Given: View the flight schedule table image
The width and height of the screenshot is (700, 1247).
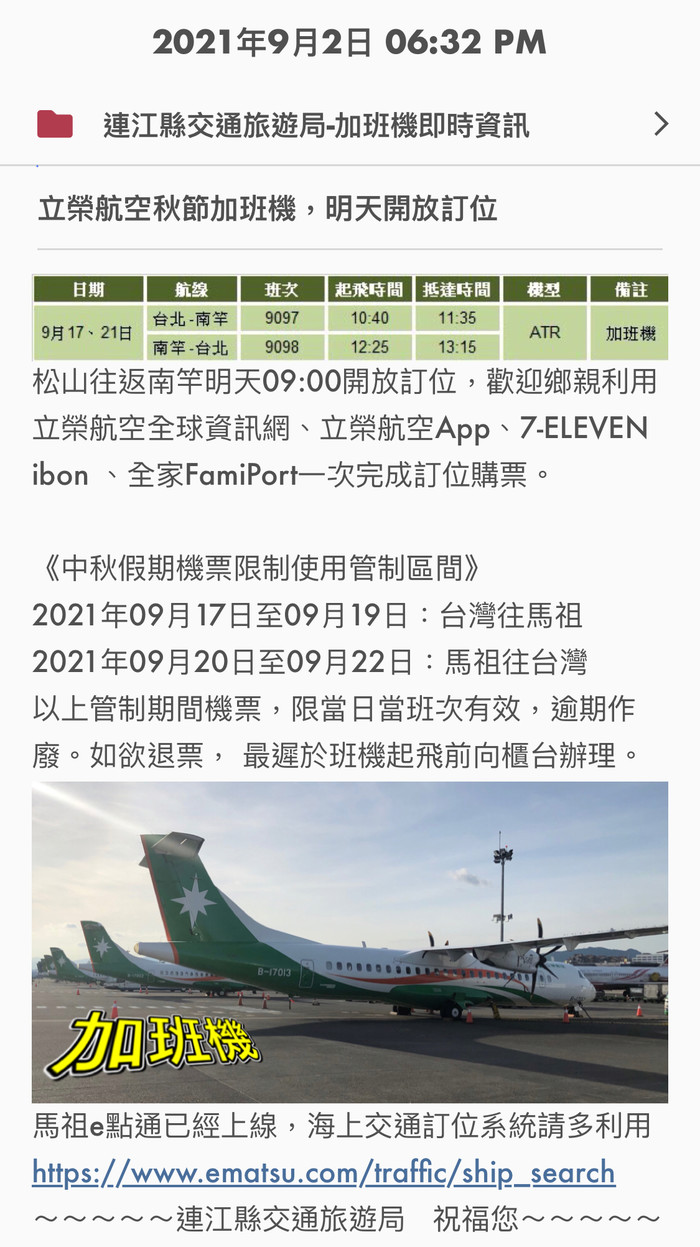Looking at the screenshot, I should (350, 317).
